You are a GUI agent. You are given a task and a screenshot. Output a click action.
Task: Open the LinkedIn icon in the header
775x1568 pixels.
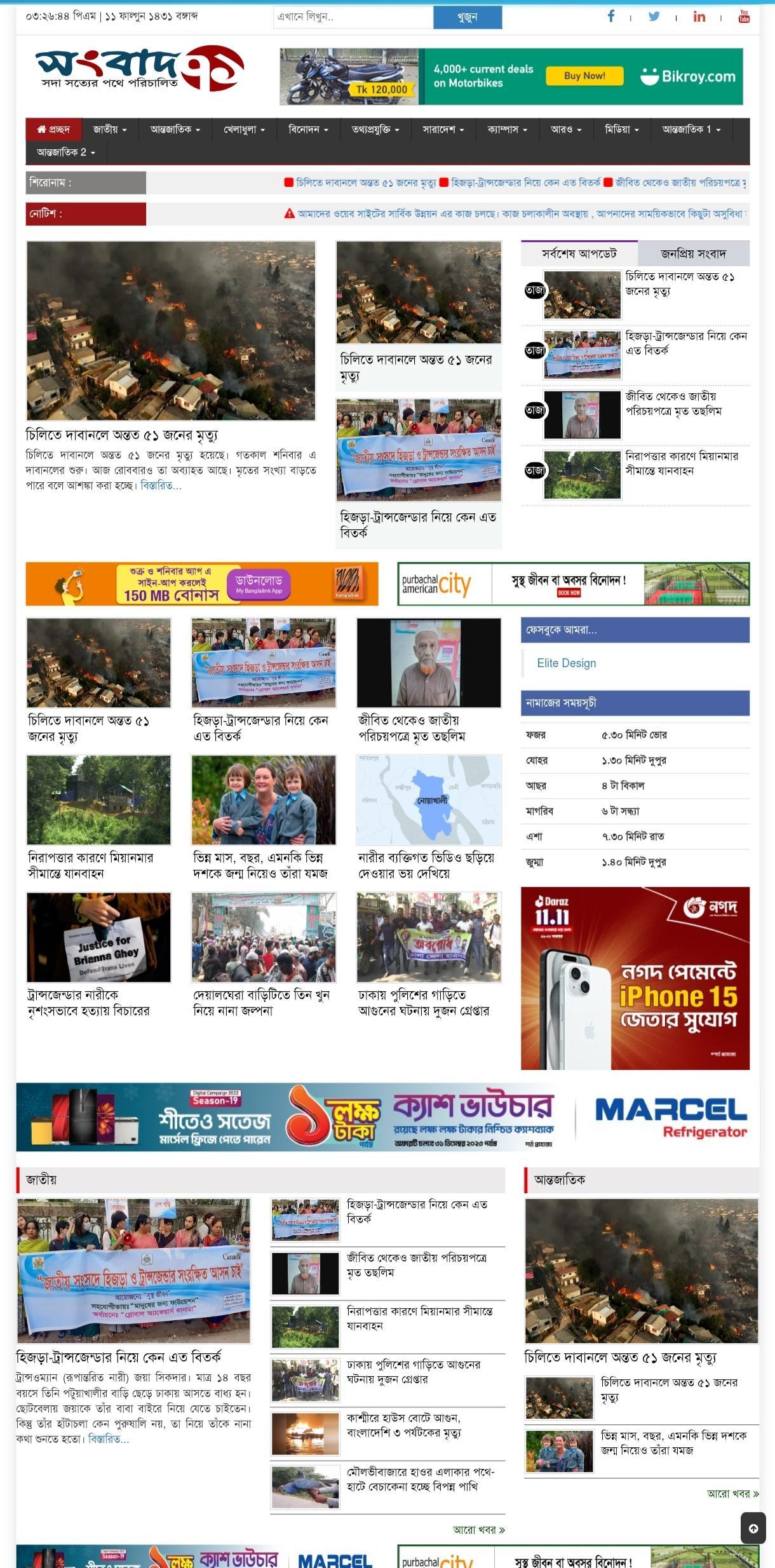pyautogui.click(x=699, y=17)
